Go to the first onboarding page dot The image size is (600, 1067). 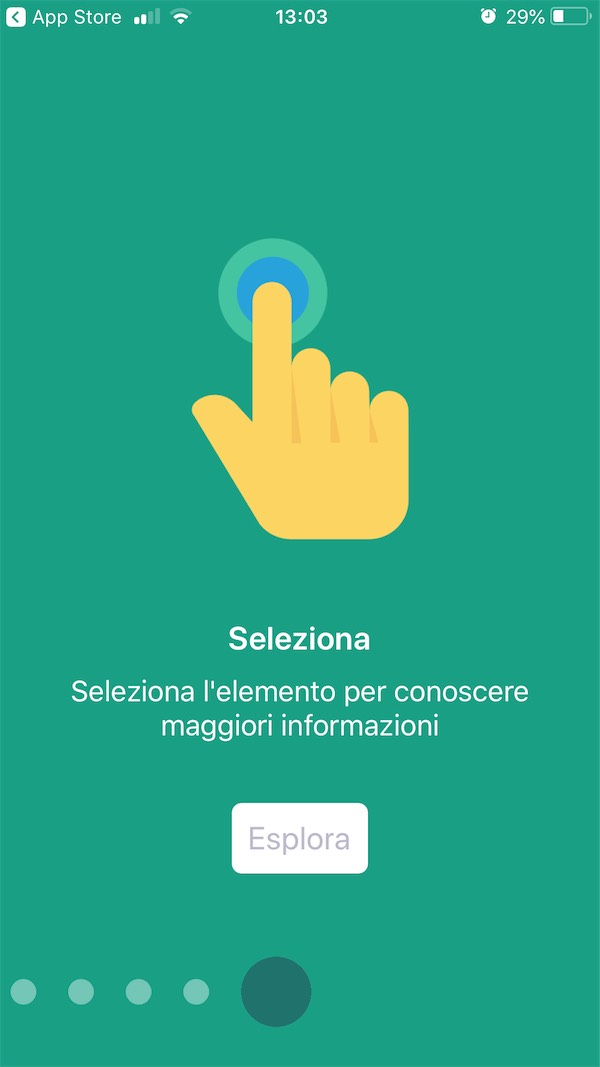tap(23, 992)
